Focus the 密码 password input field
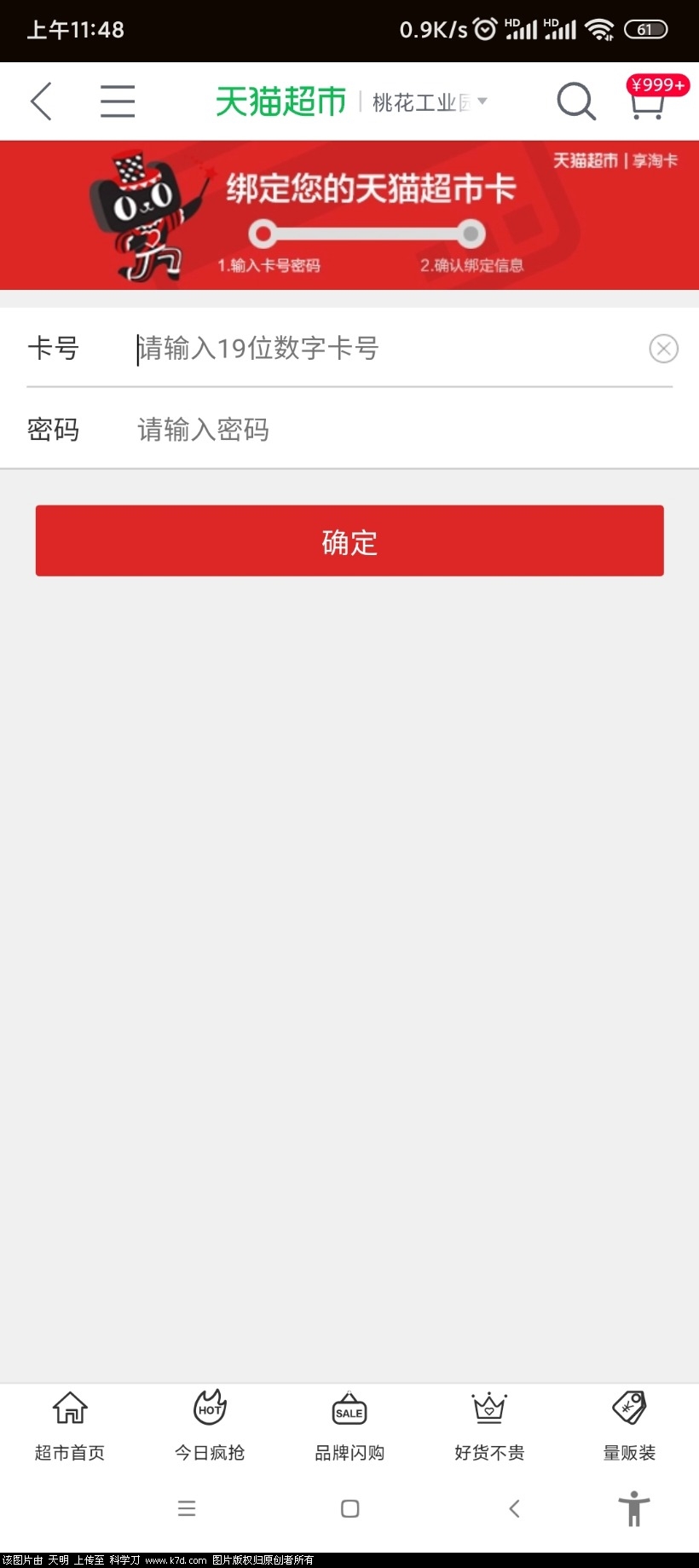This screenshot has width=699, height=1568. point(341,430)
